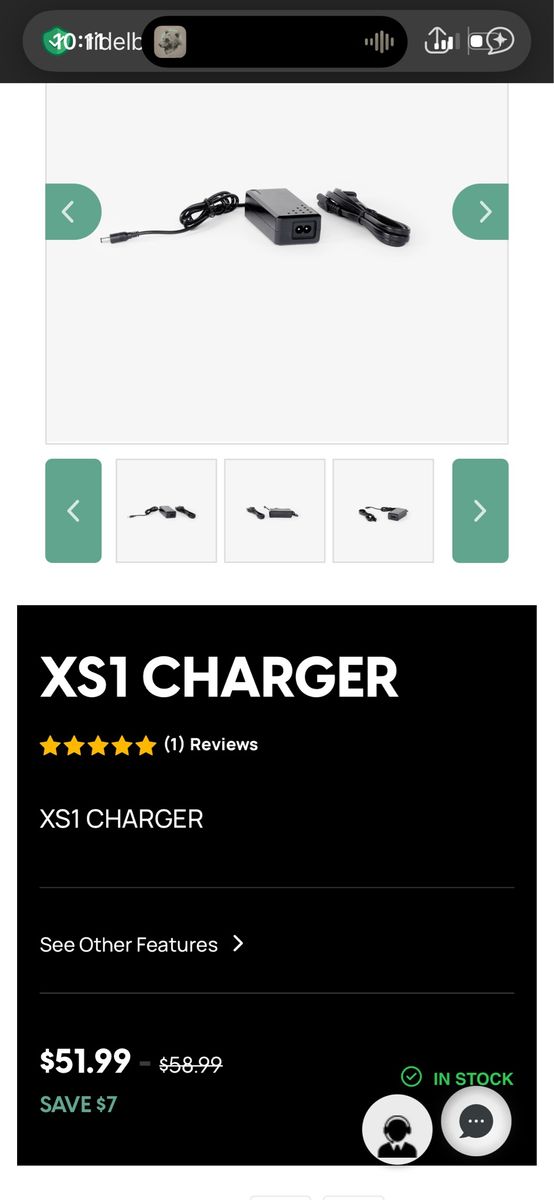Select the third charger thumbnail
The width and height of the screenshot is (554, 1200).
383,511
